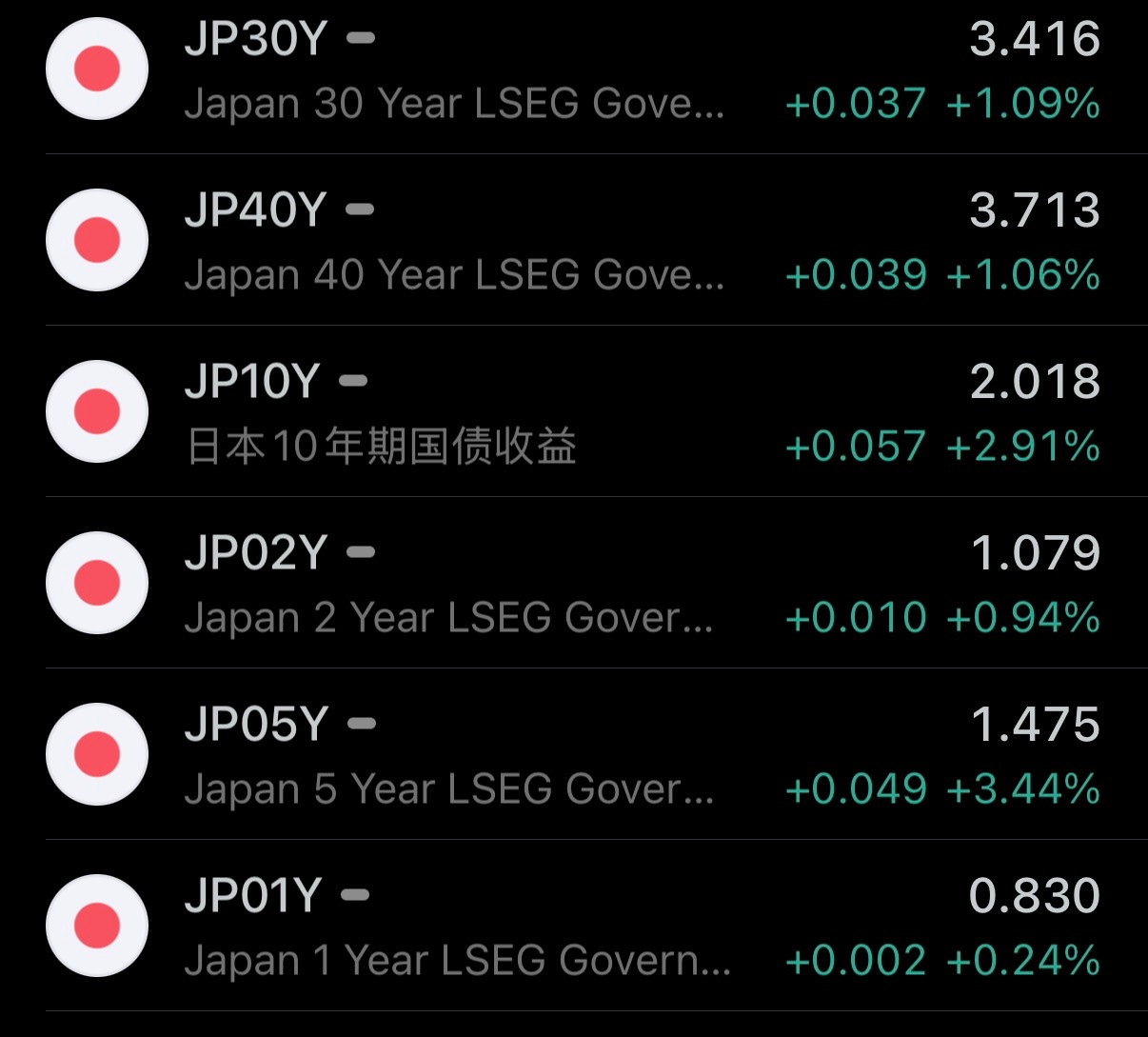Screen dimensions: 1148x1037
Task: Tap the JP05Y Japan 5 Year row
Action: (574, 756)
